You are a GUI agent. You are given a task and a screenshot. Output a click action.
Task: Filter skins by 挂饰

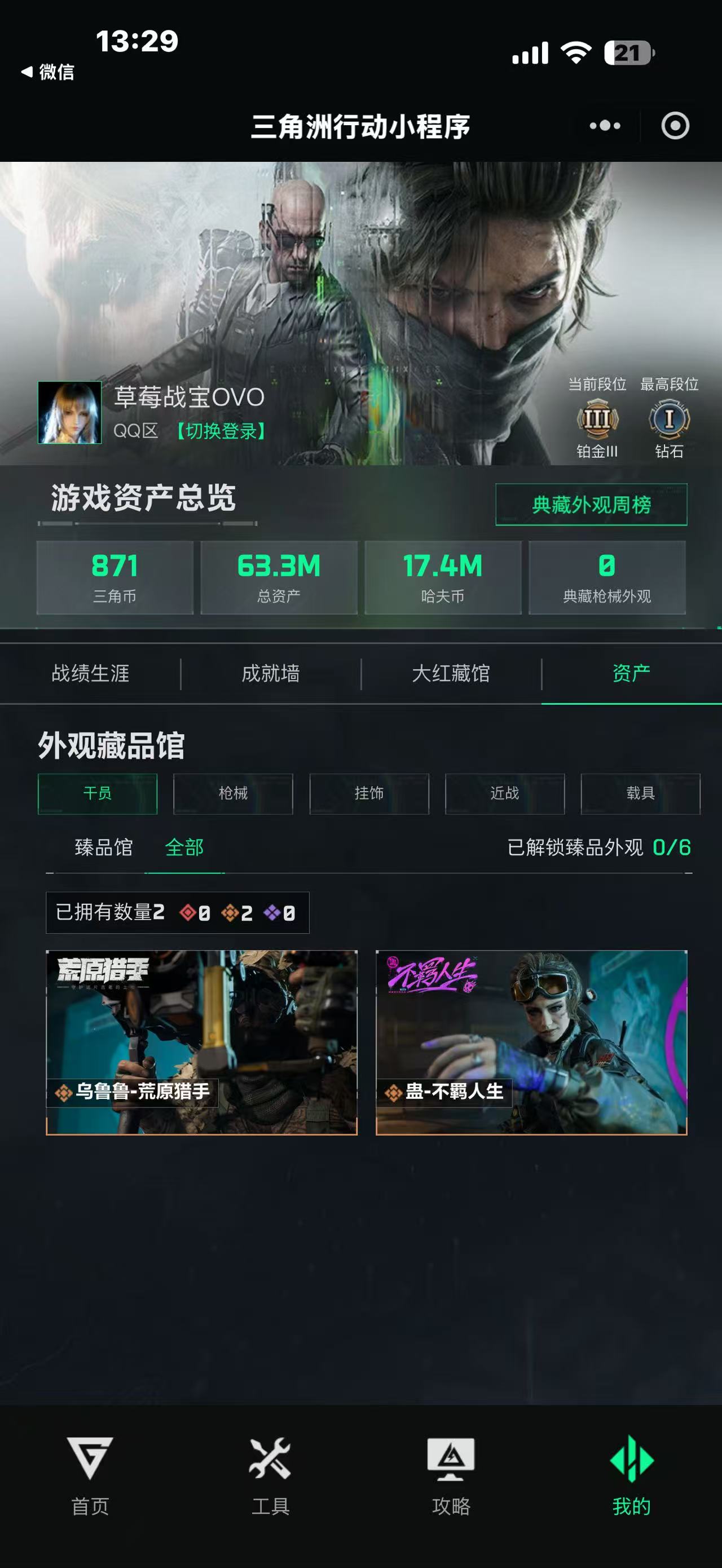(369, 793)
